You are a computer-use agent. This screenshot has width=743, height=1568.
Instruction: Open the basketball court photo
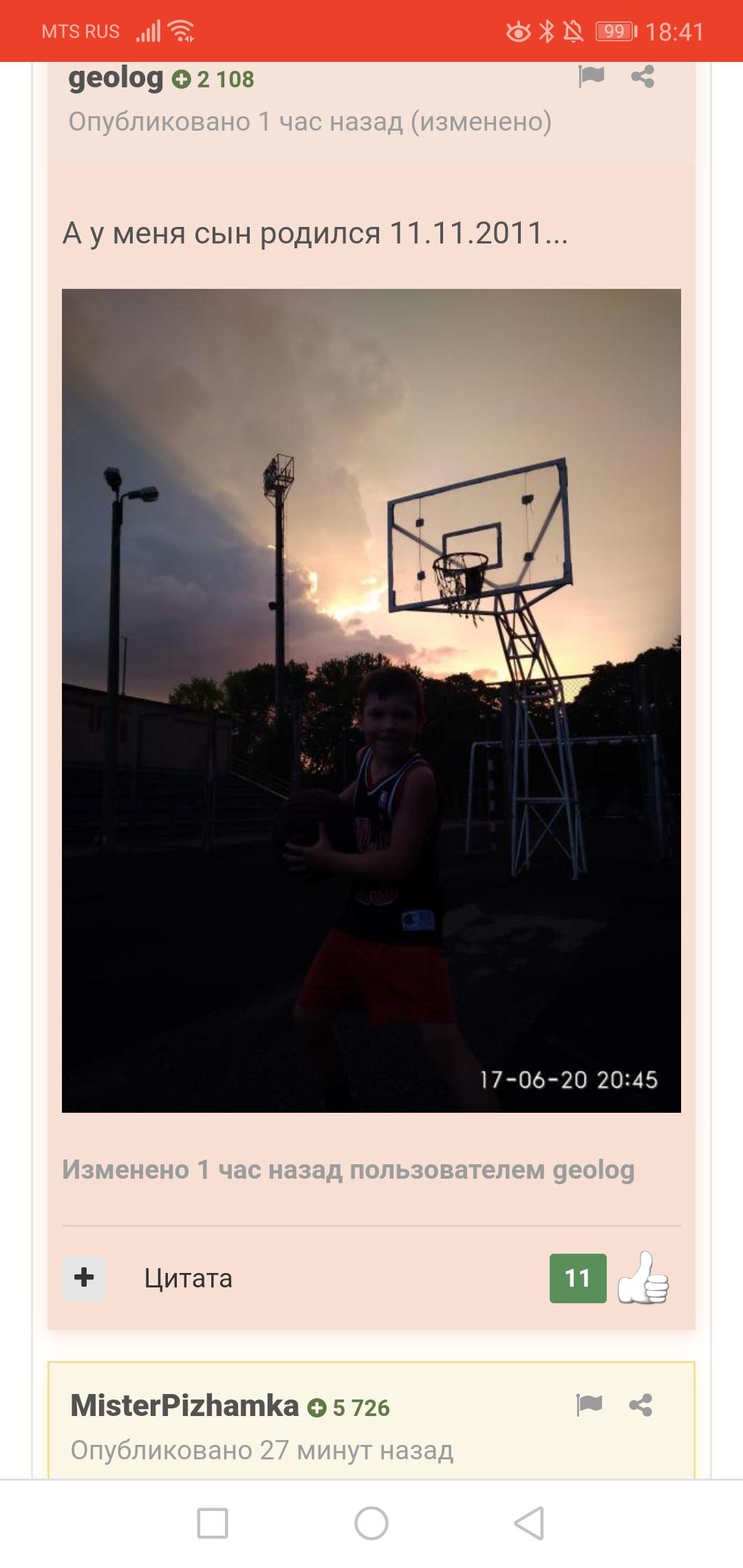coord(371,700)
